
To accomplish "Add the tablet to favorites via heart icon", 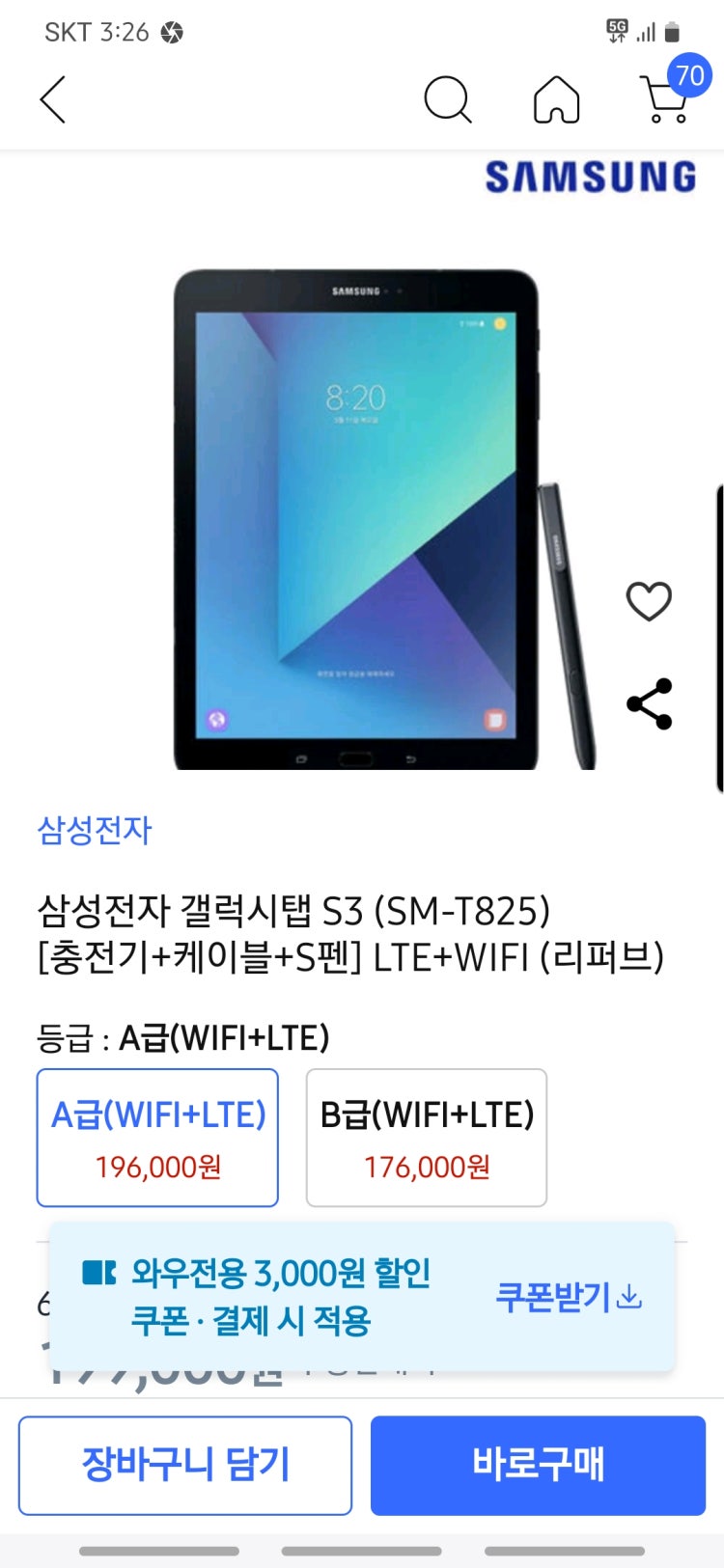I will pos(650,600).
